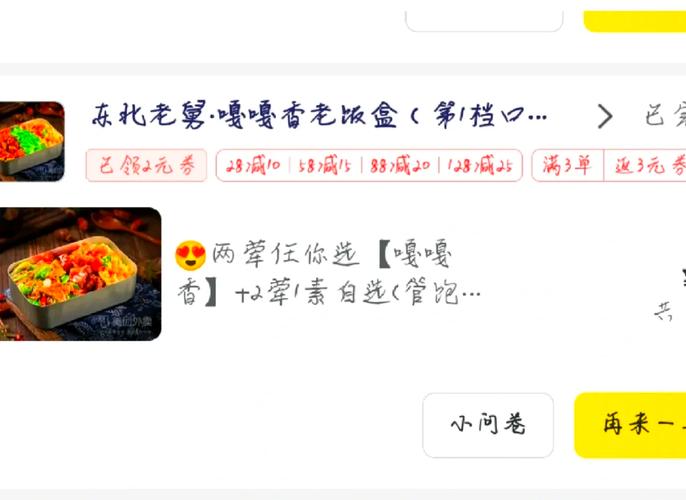Tap the 小问卷 survey button
This screenshot has height=500, width=686.
(x=488, y=425)
